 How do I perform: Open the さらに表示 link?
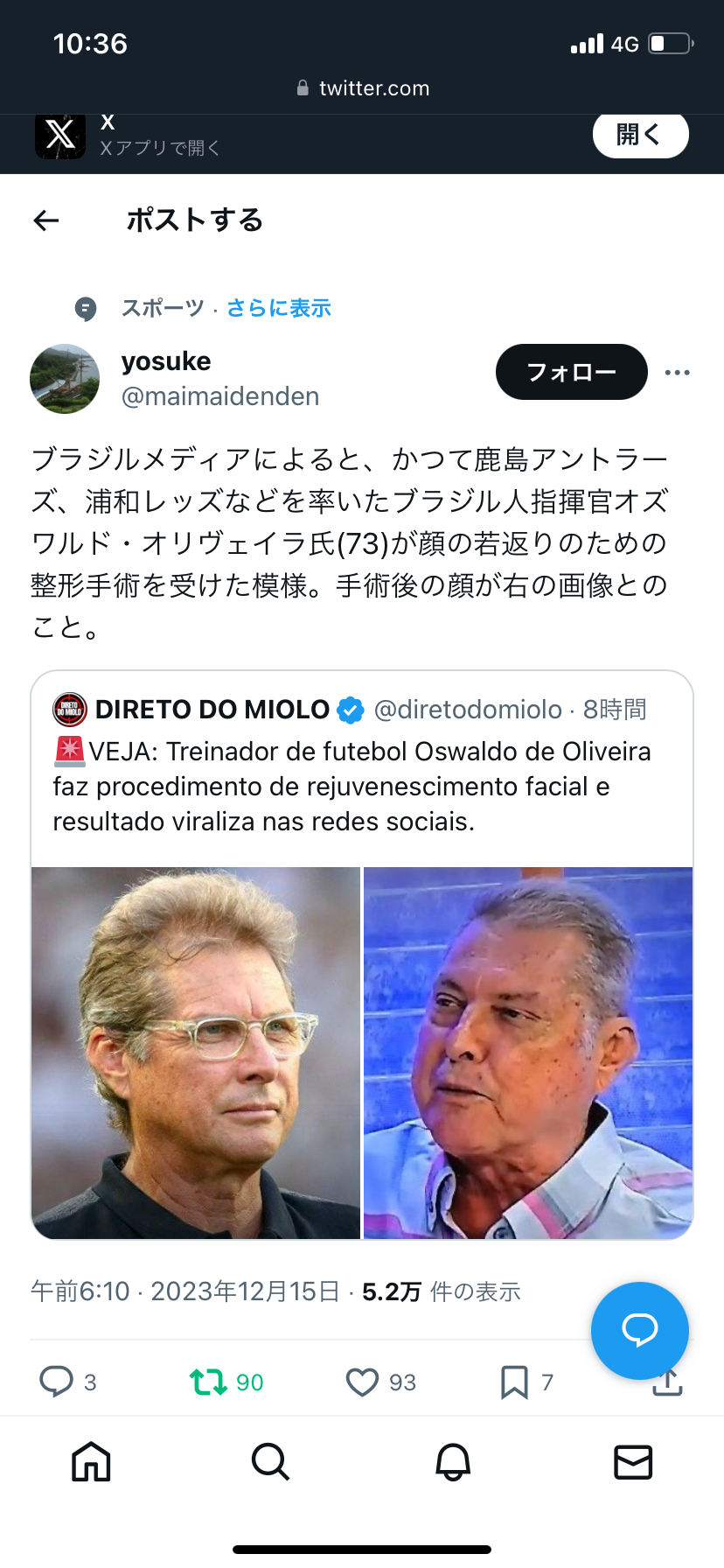pos(279,308)
